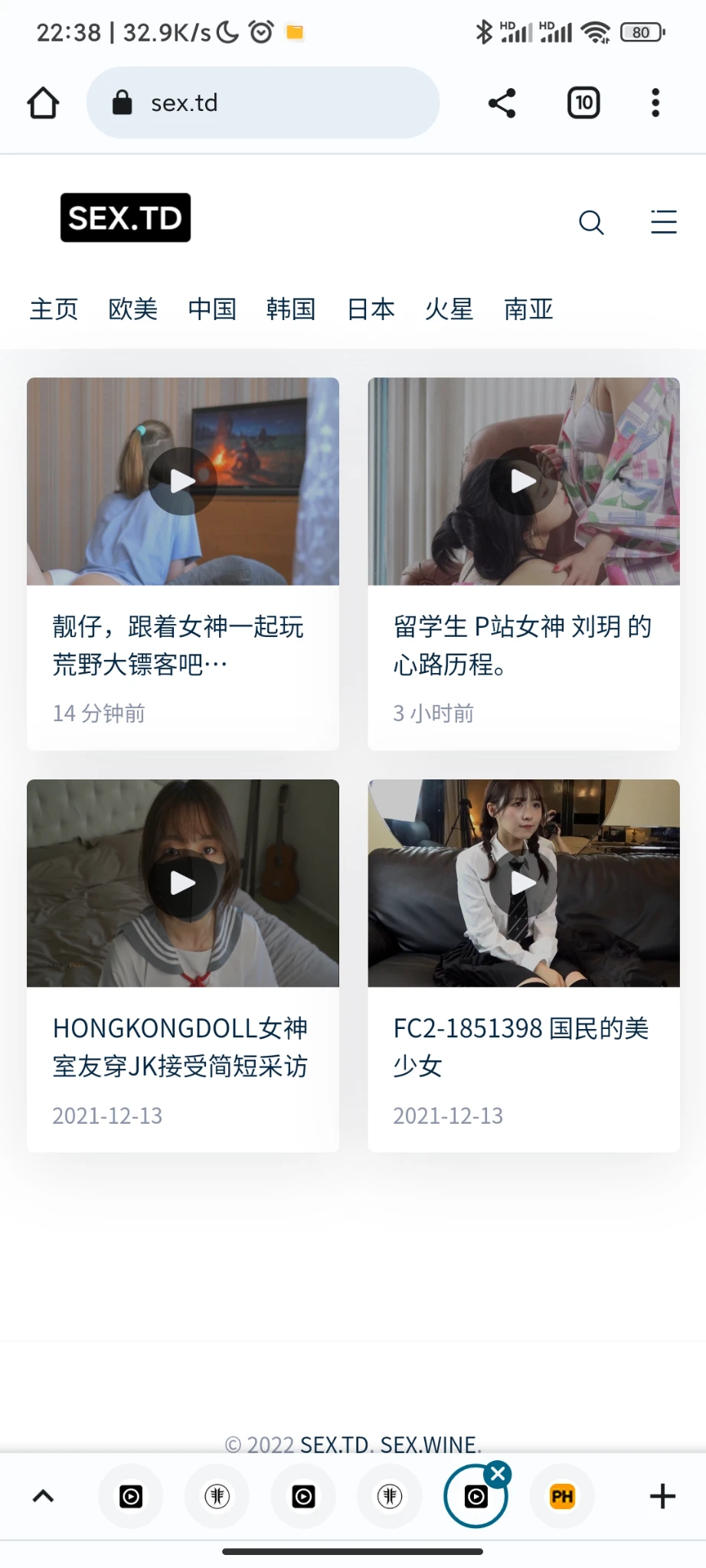Open the FC2-1851398 video card
This screenshot has width=706, height=1568.
[524, 884]
